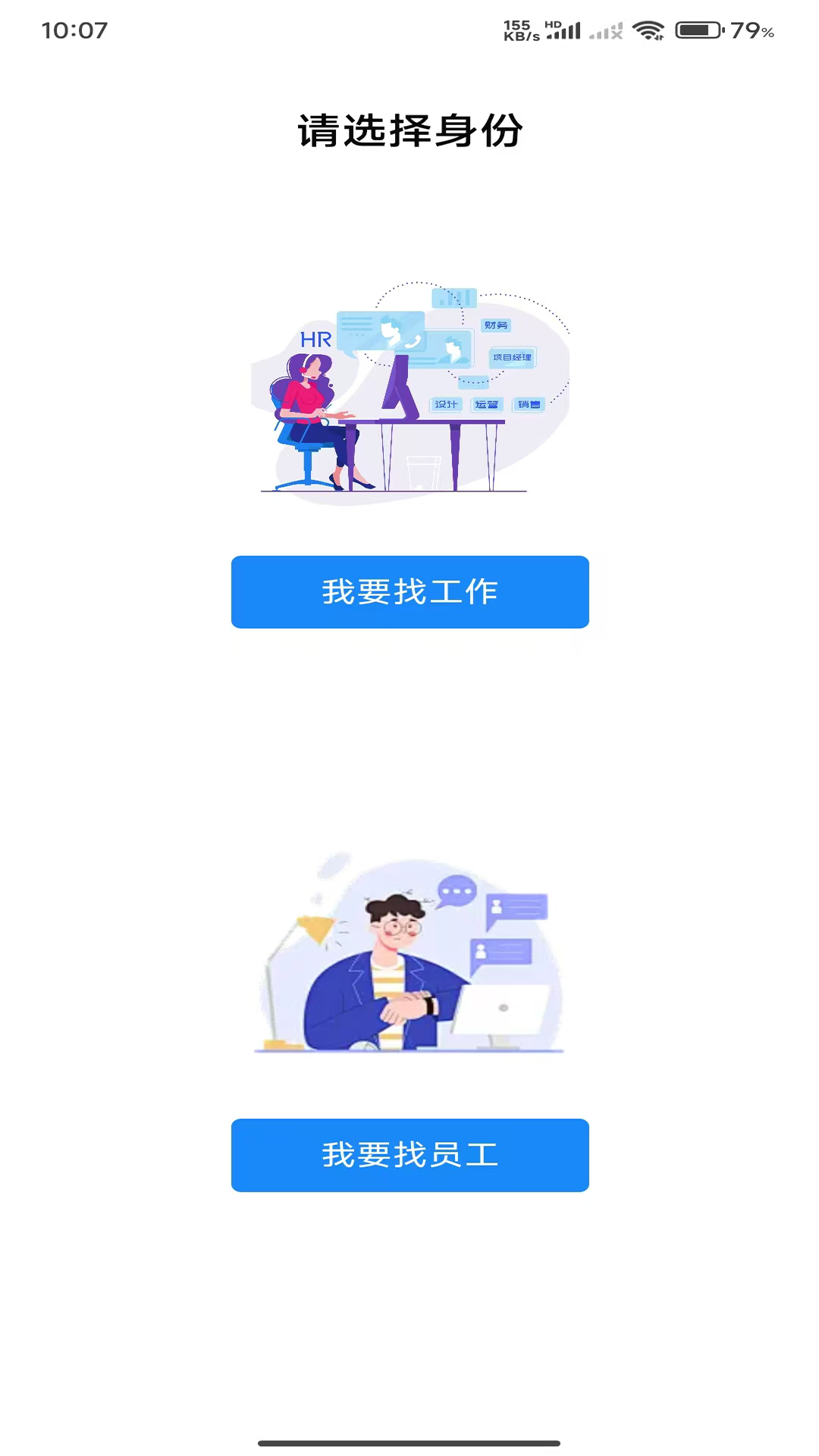Choose the 我要找员工 option
Screen dimensions: 819x1456
click(409, 1155)
